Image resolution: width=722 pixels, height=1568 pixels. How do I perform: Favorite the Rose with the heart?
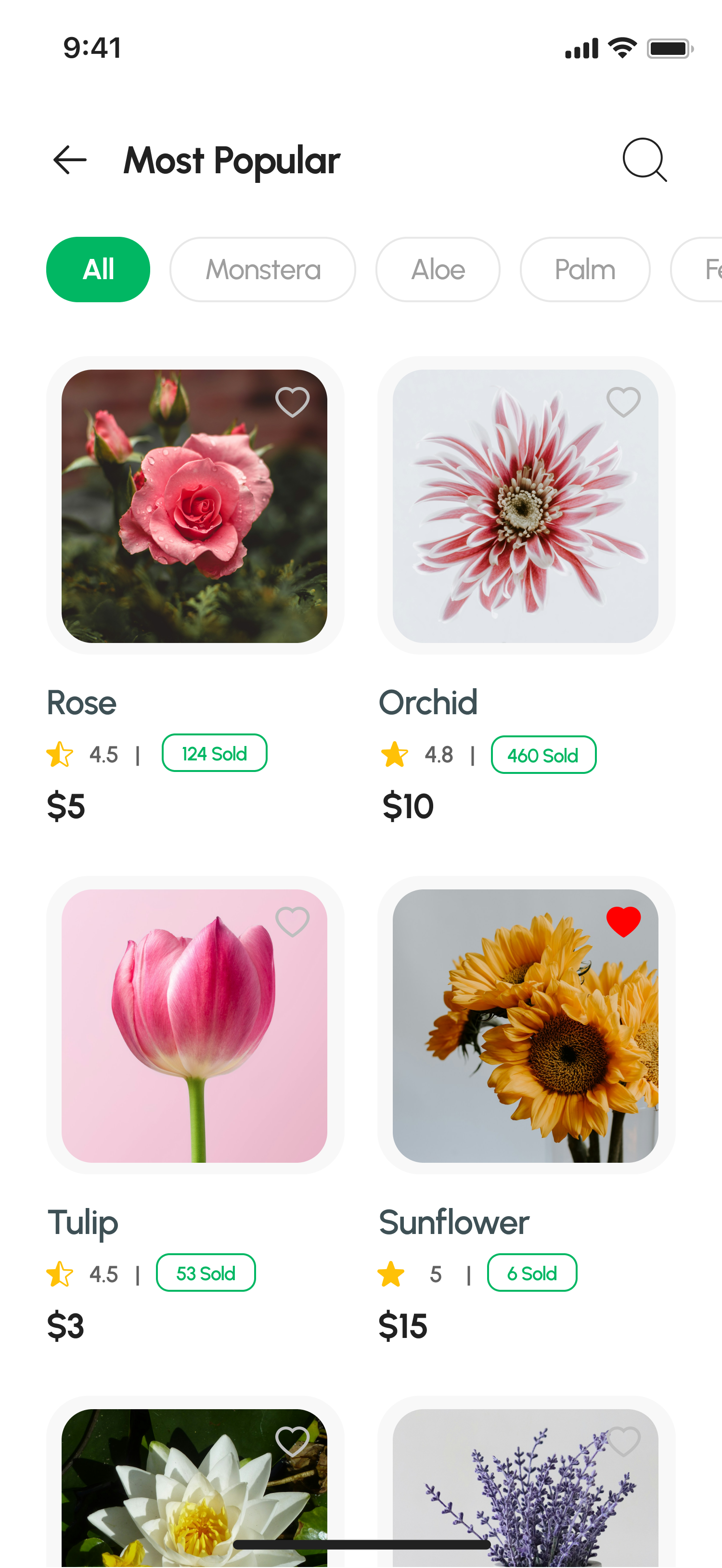[292, 402]
